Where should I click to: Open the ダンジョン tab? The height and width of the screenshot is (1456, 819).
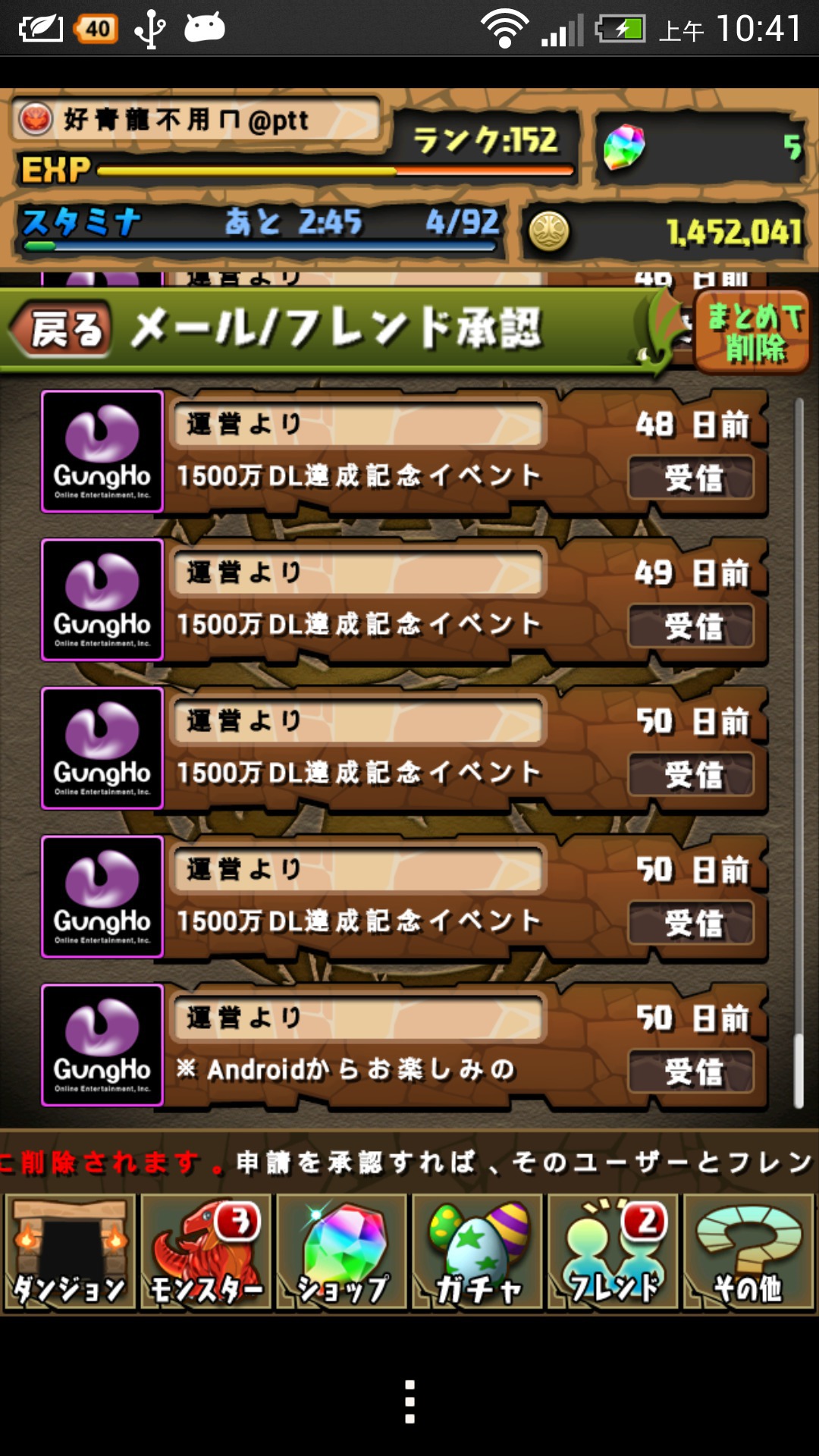click(x=70, y=1251)
